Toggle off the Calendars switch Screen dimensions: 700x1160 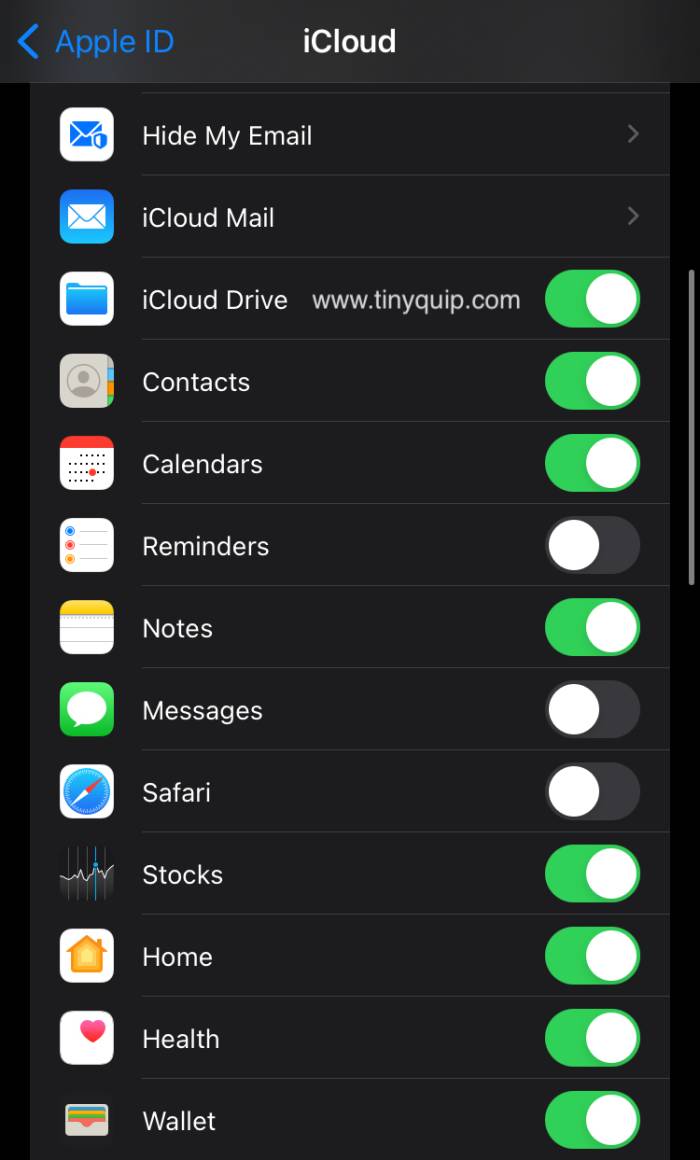592,463
